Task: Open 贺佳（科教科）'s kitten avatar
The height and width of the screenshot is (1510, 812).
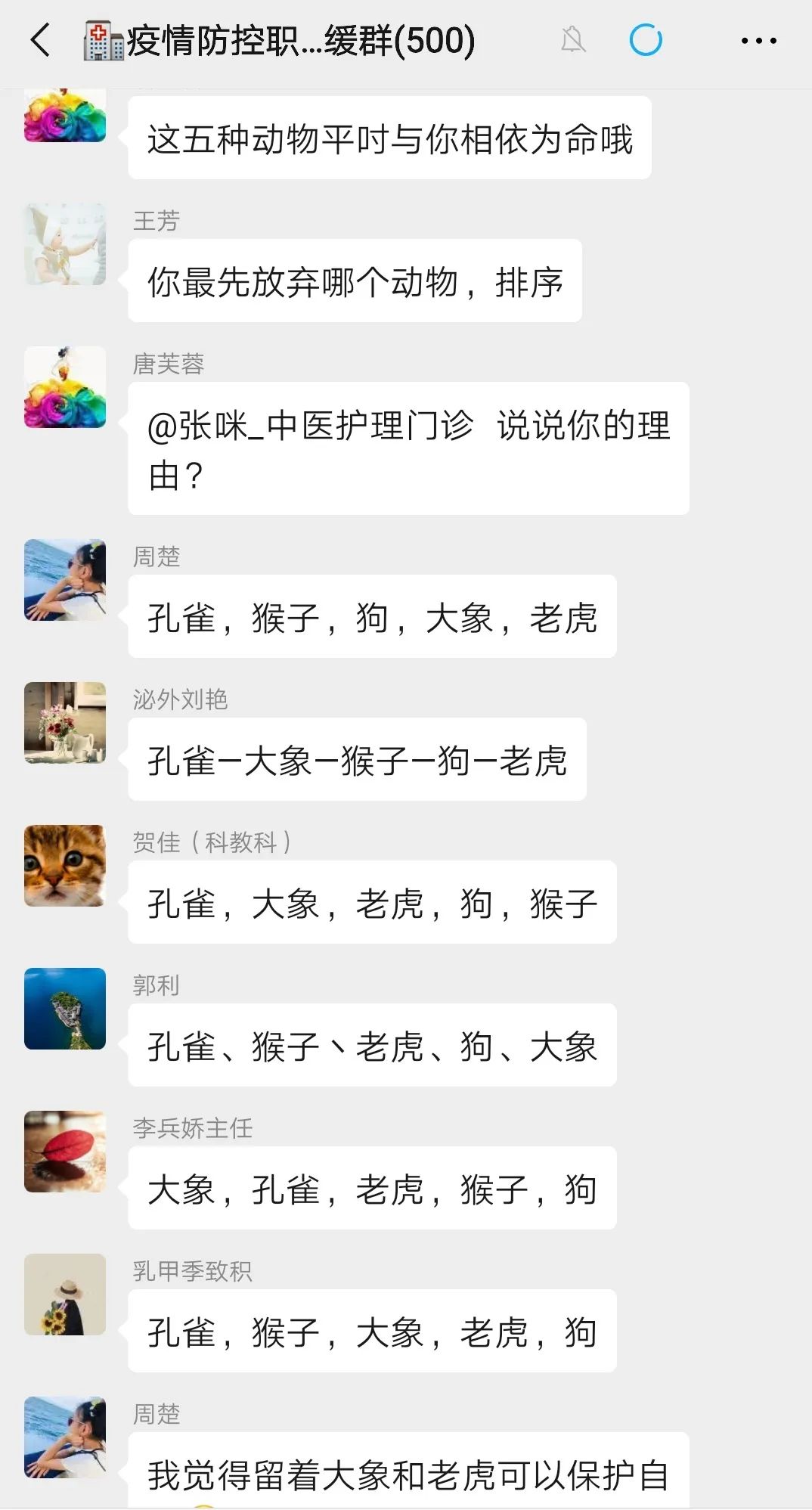Action: [65, 866]
